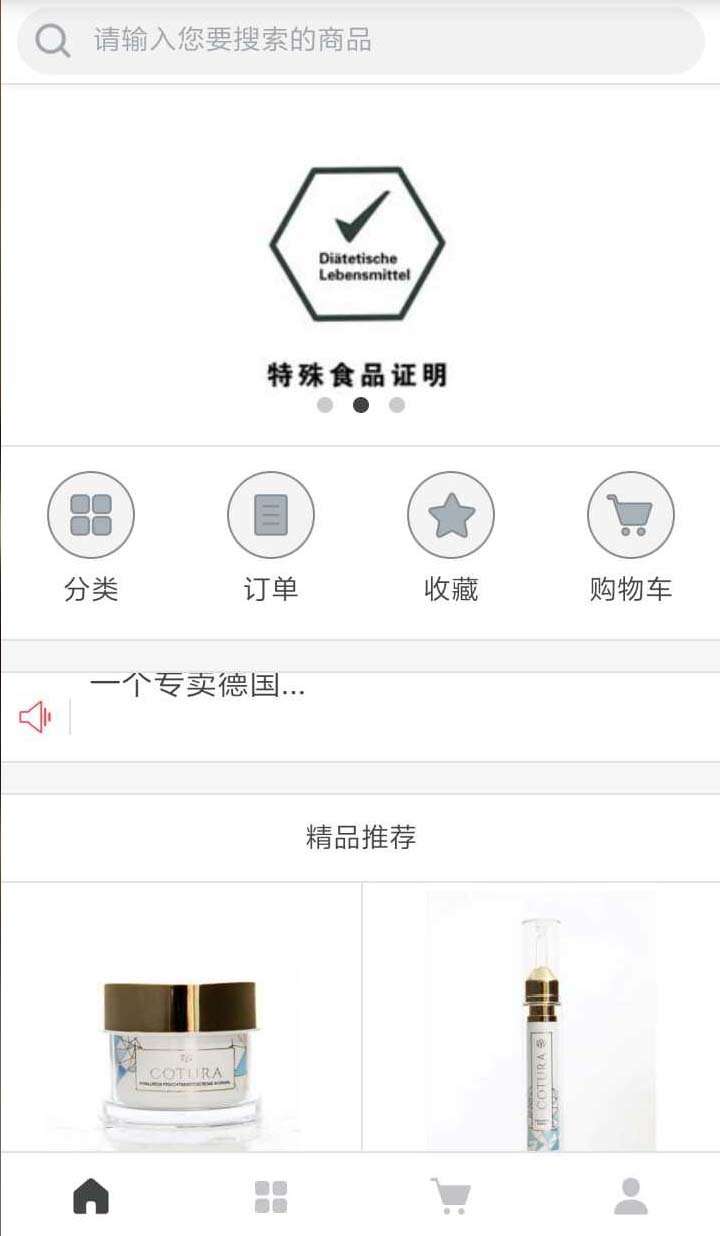Open the Cotura cream jar product
This screenshot has height=1236, width=720.
181,1017
